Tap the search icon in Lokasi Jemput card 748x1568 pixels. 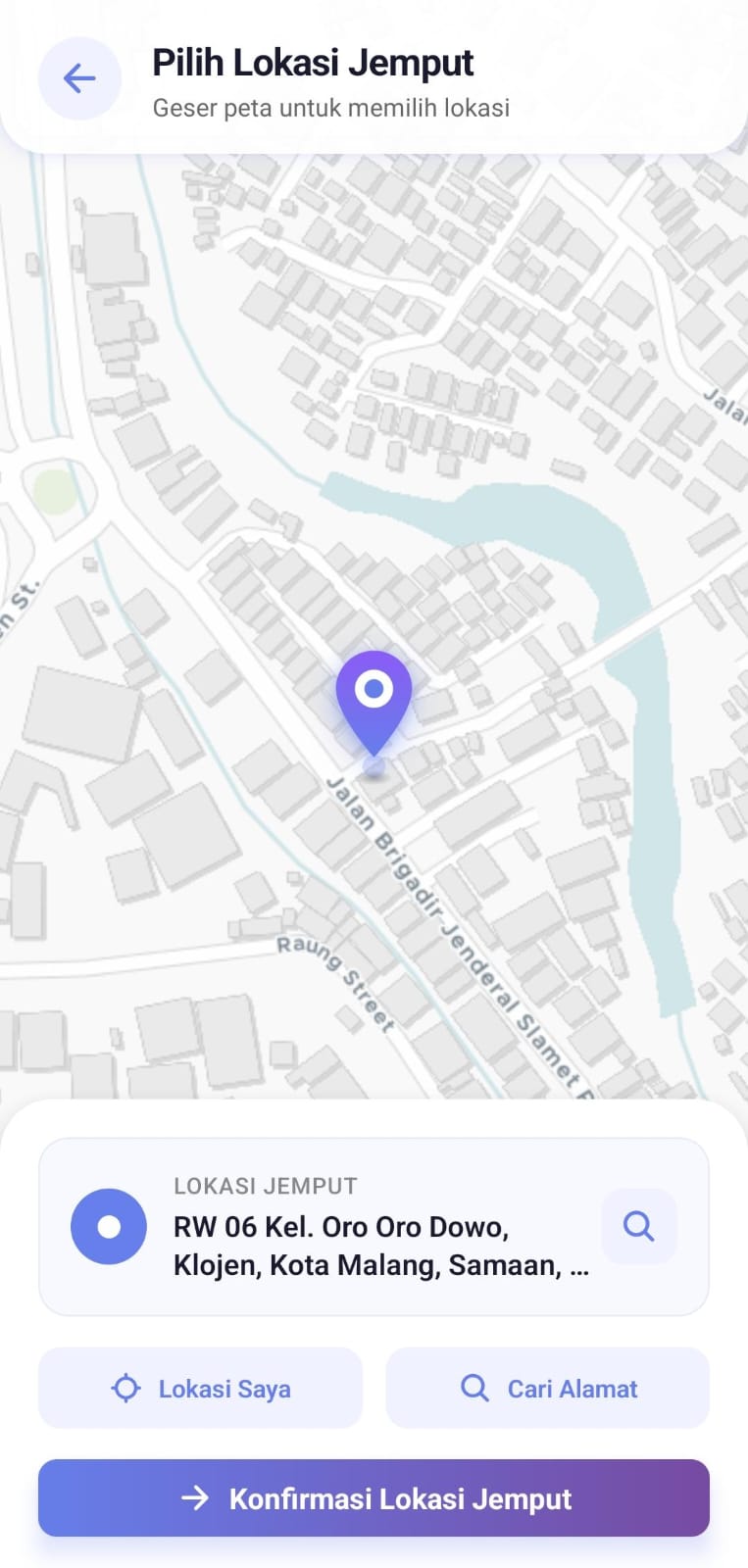coord(638,1226)
